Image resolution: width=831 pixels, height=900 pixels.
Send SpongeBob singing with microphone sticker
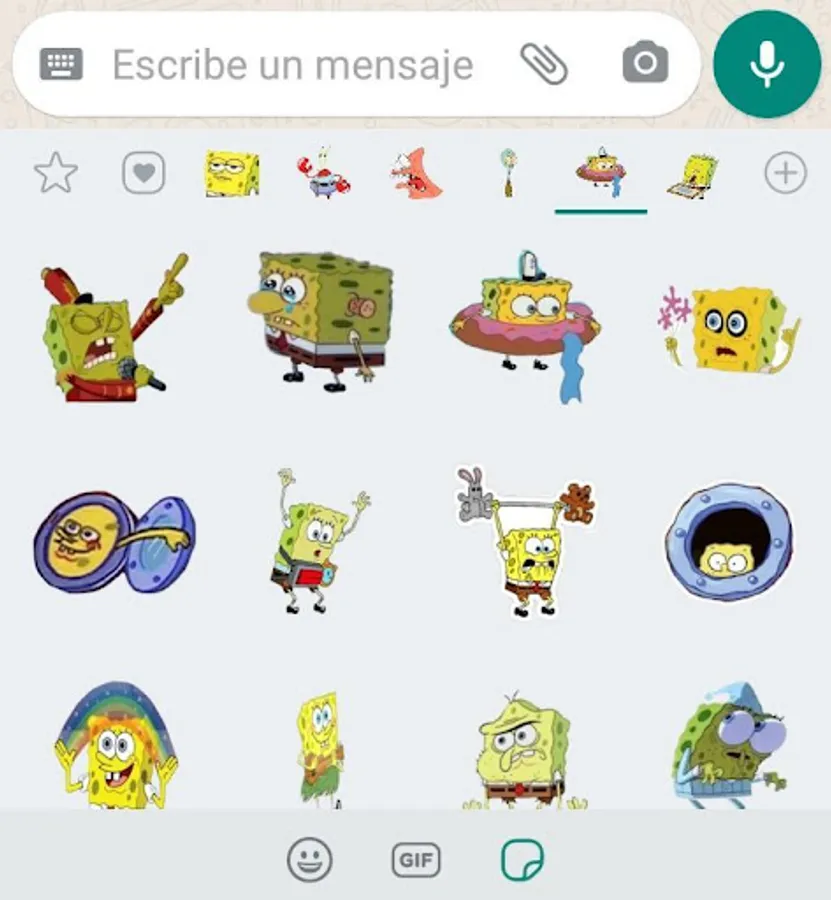point(112,330)
